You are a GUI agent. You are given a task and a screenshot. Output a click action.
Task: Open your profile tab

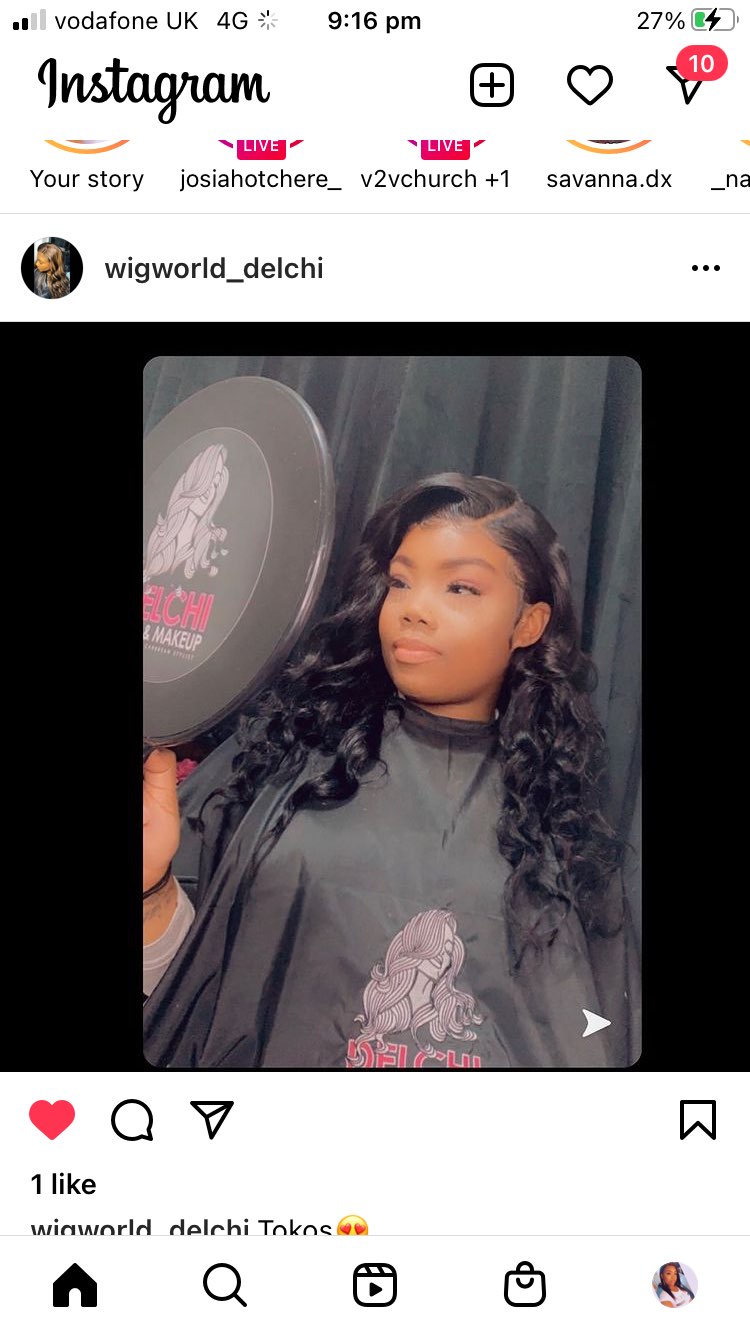(x=675, y=1285)
